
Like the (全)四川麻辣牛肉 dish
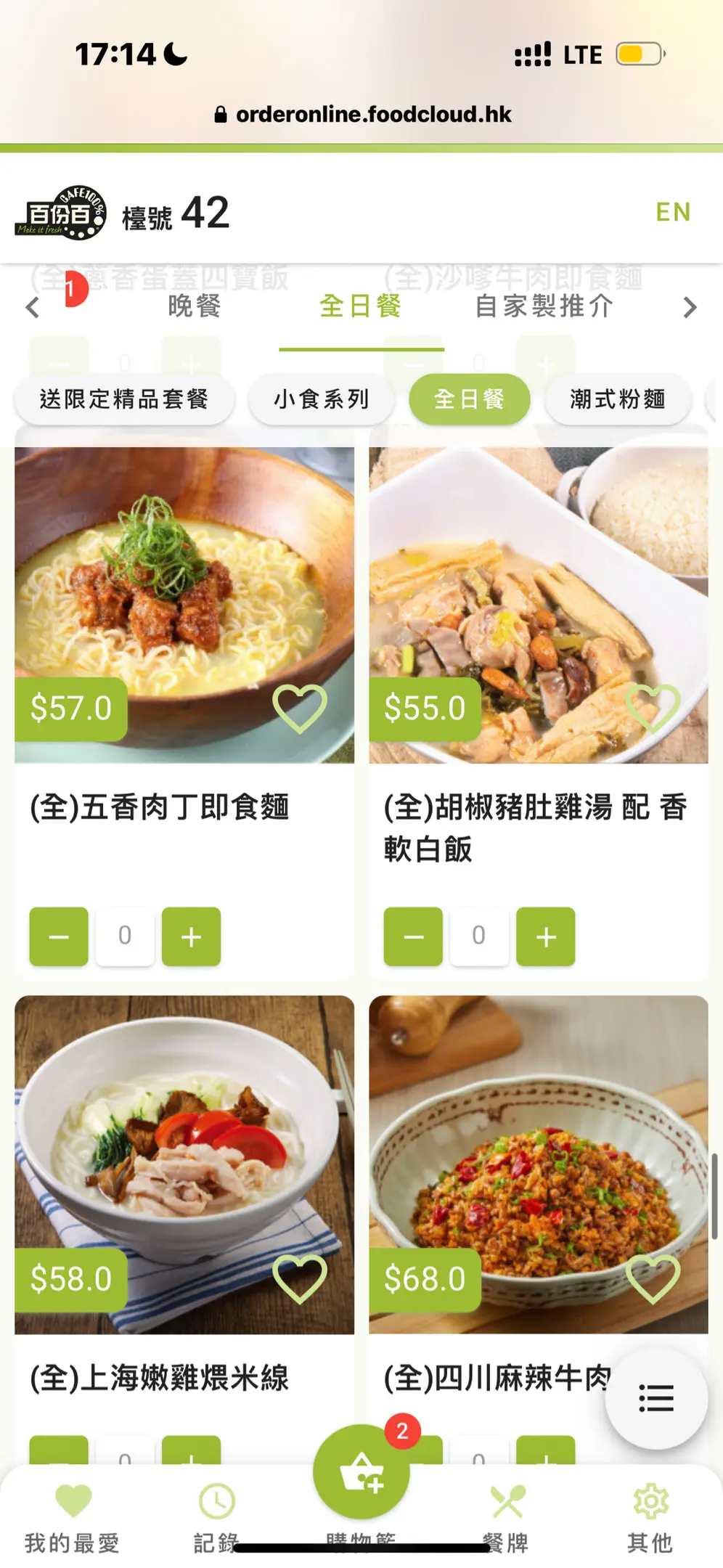coord(653,1279)
